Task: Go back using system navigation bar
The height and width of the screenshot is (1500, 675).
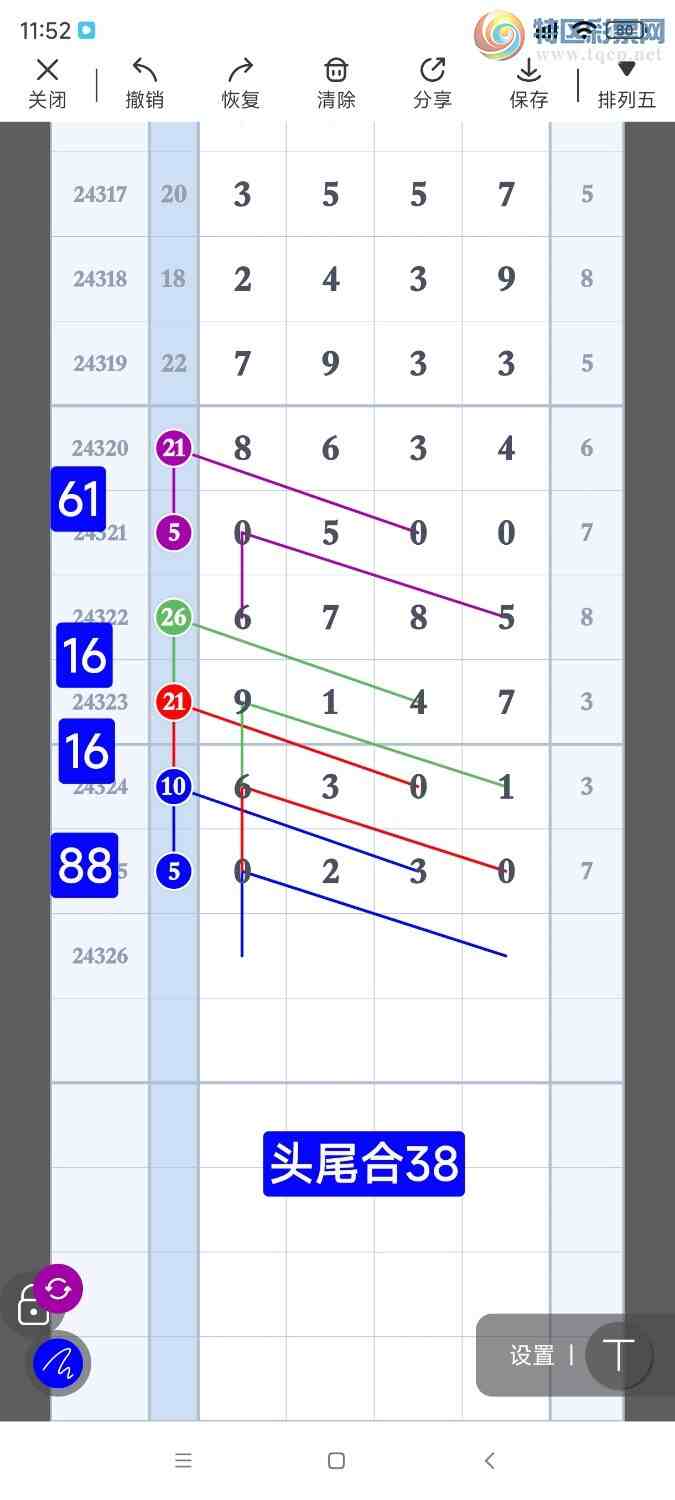Action: pyautogui.click(x=489, y=1461)
